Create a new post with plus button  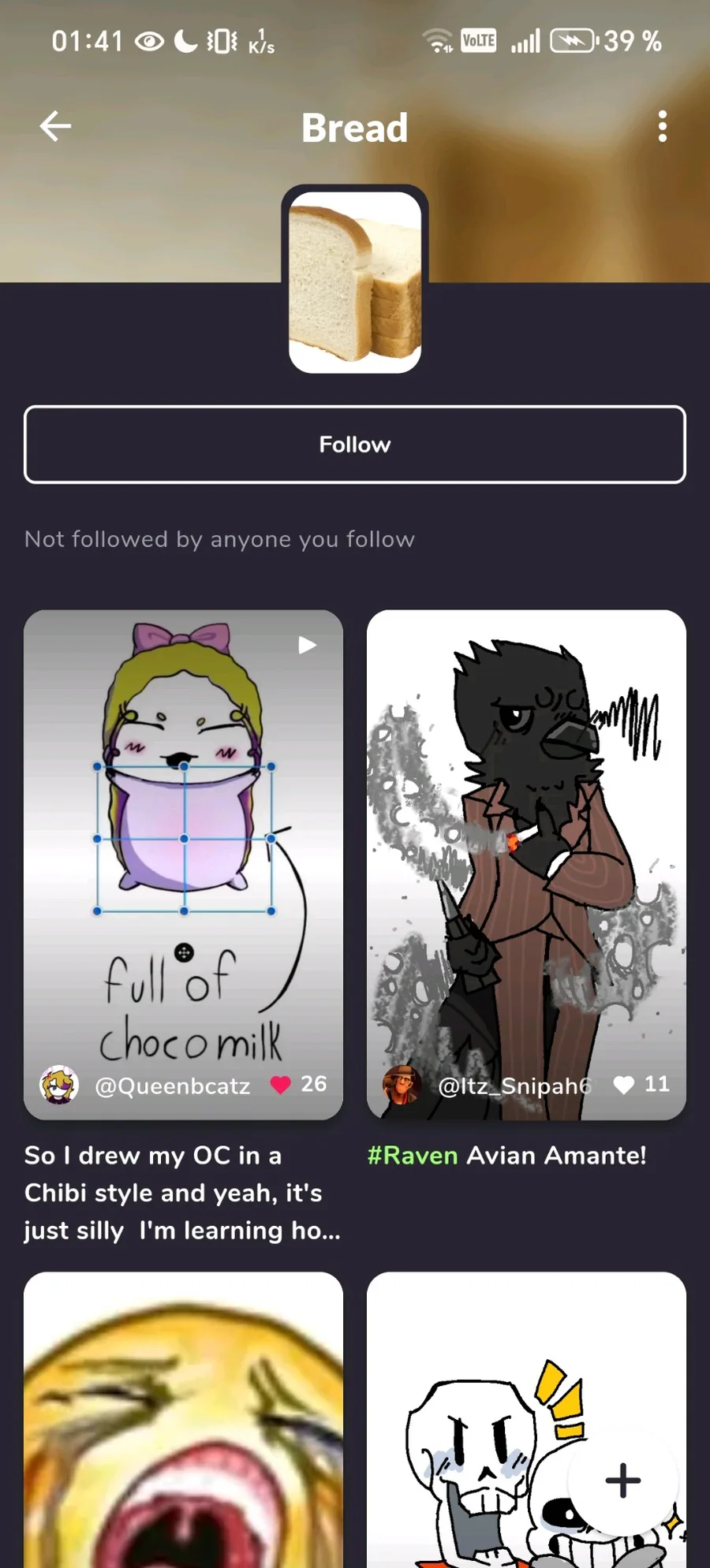coord(622,1480)
